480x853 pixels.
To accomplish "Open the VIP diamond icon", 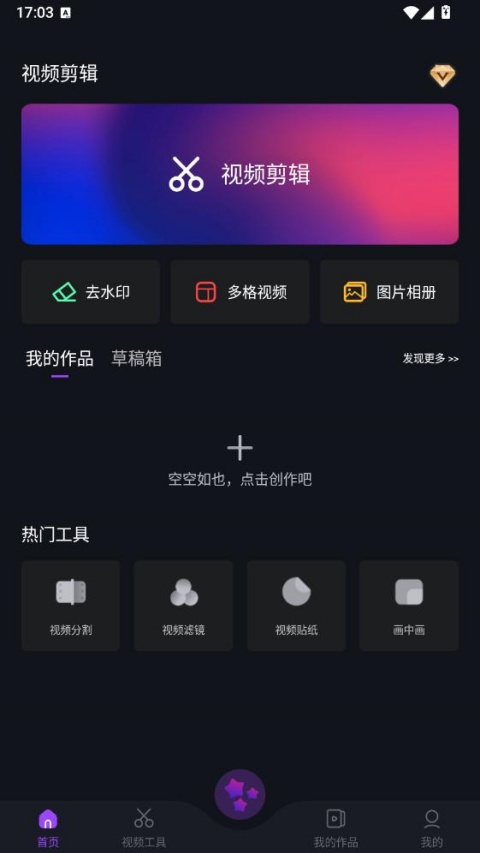I will 442,76.
